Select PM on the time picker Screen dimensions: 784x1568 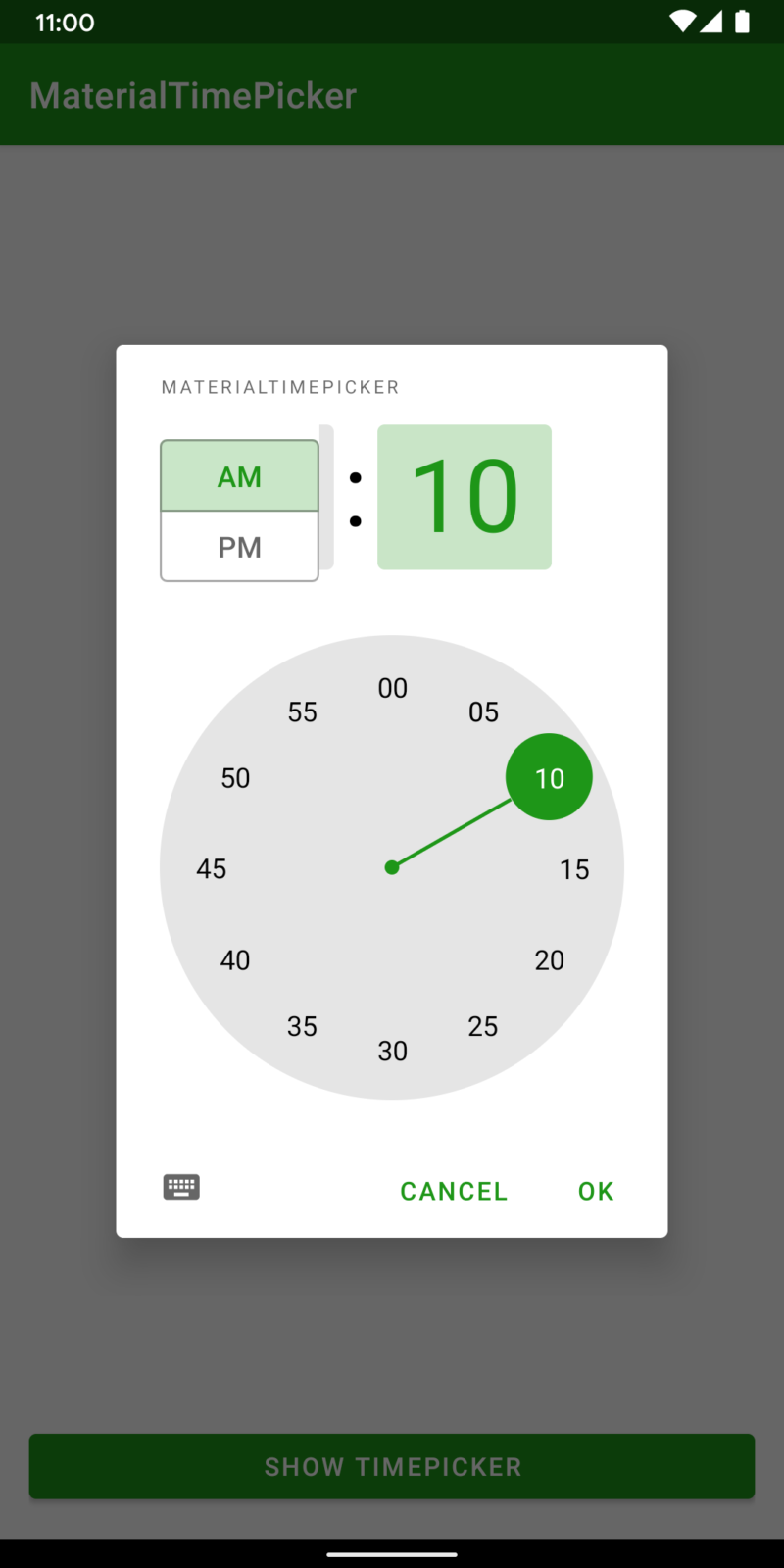coord(239,547)
